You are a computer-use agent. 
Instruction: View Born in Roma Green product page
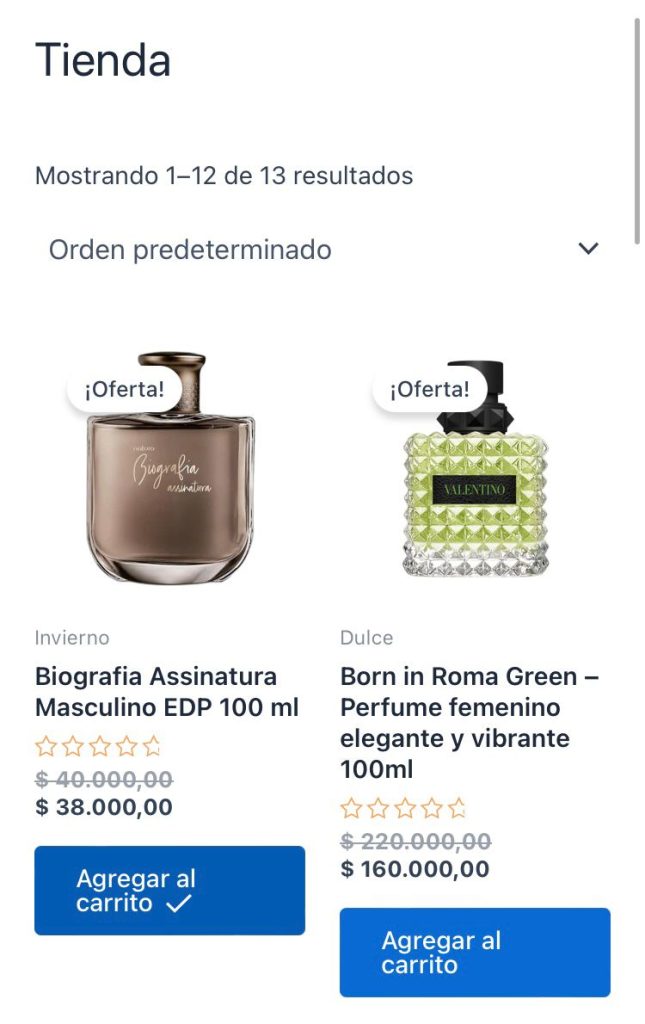point(469,723)
